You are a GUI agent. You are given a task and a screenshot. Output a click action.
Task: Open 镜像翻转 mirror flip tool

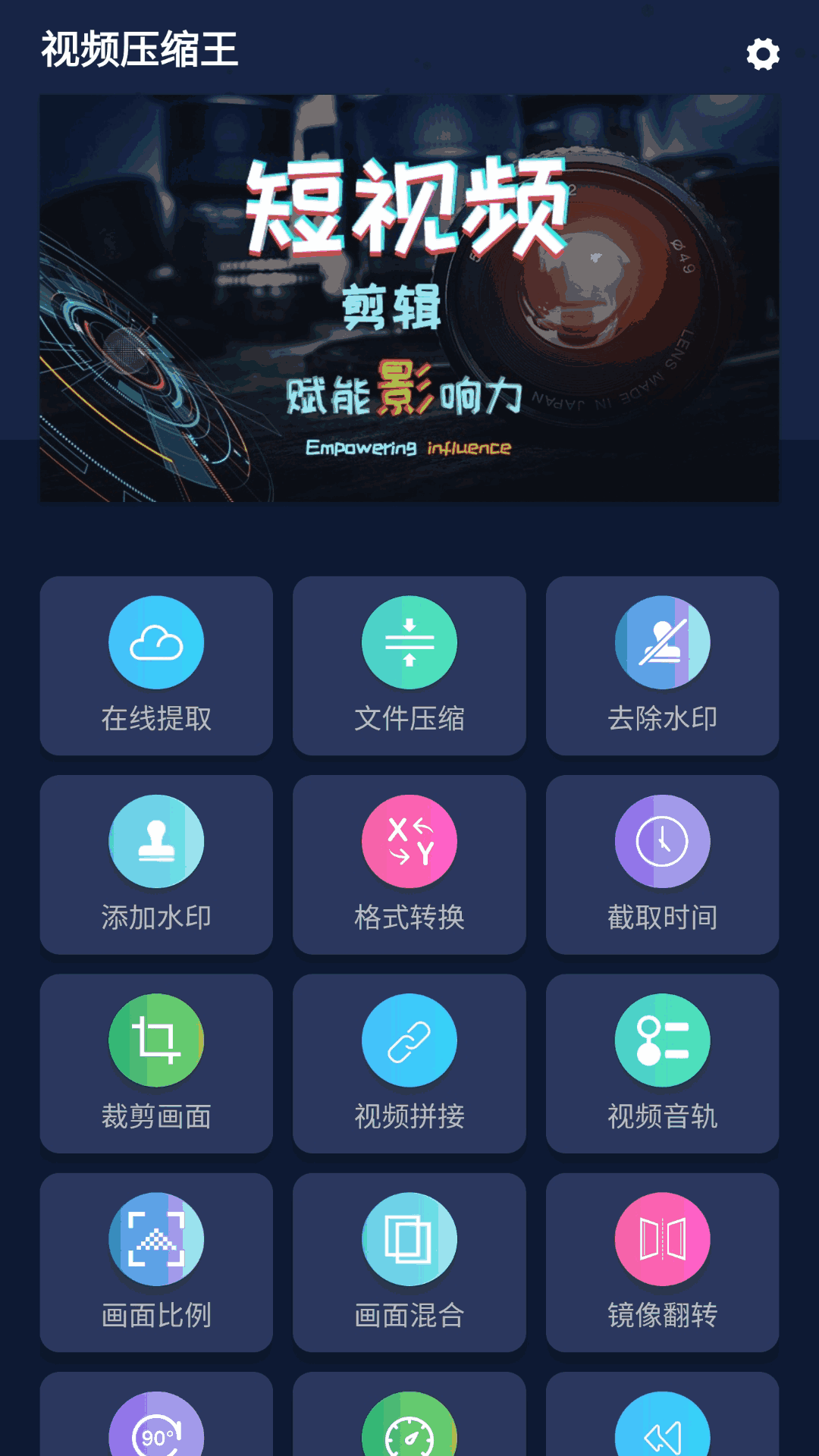(x=662, y=1262)
